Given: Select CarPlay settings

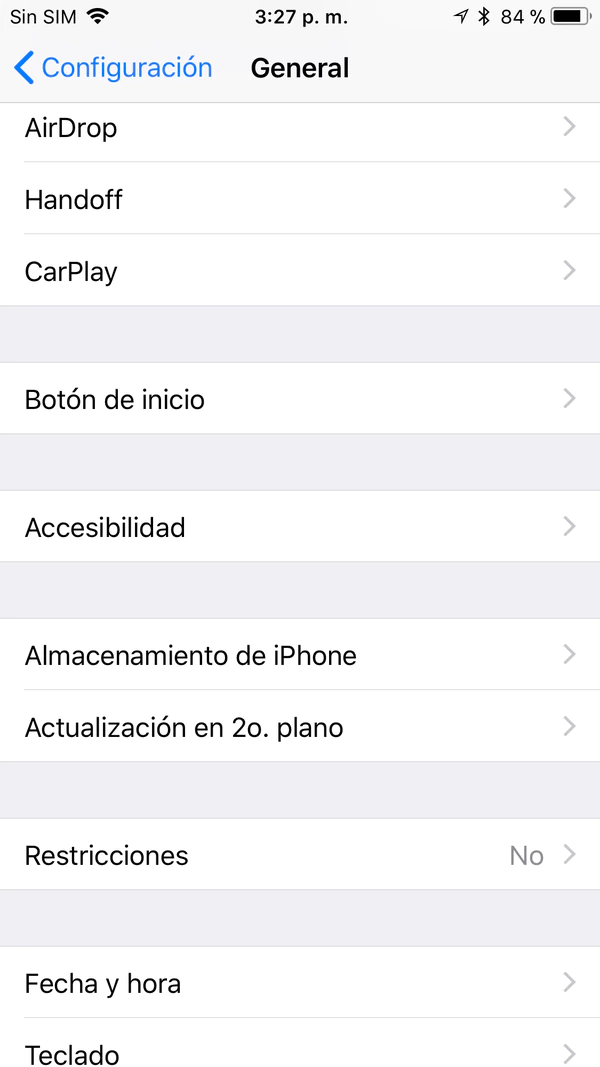Looking at the screenshot, I should click(x=300, y=271).
